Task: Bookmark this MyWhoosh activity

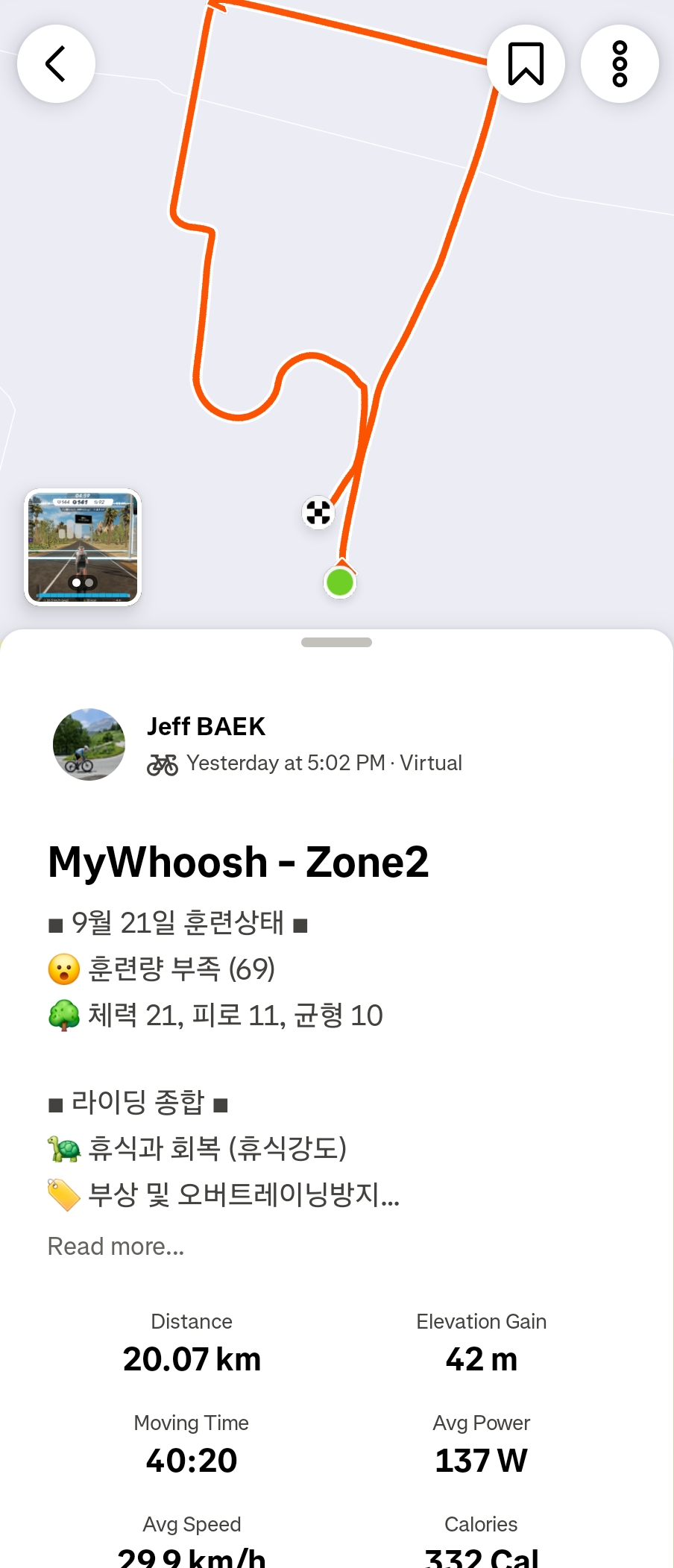Action: pyautogui.click(x=526, y=63)
